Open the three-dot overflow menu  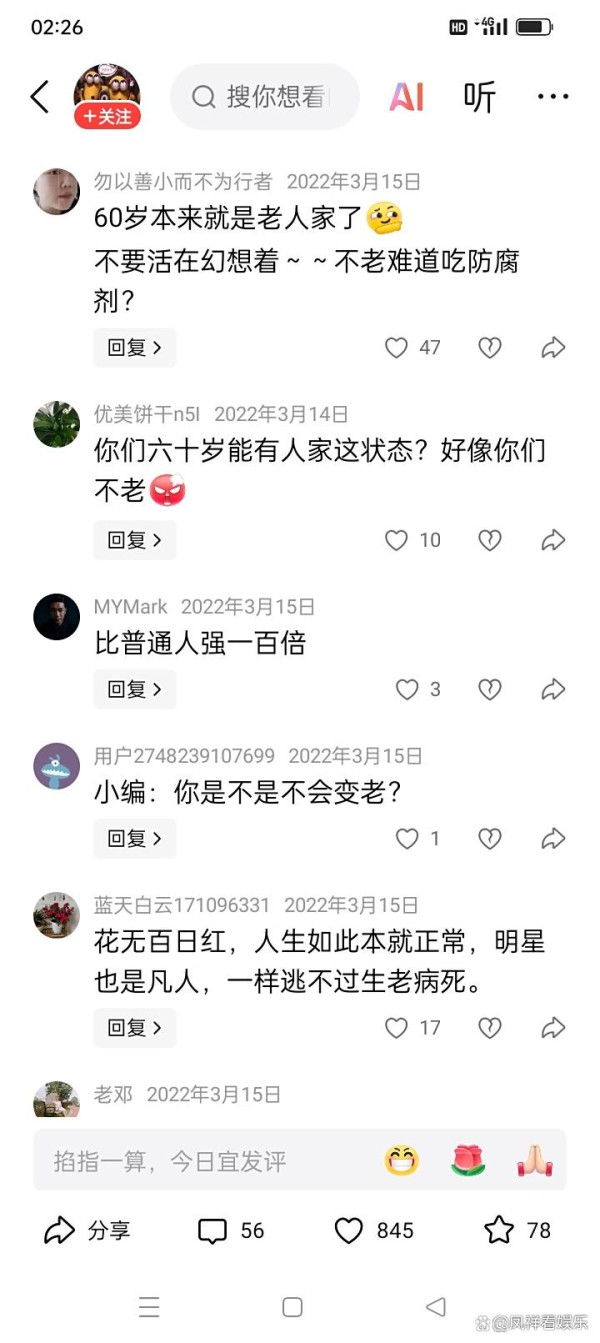[x=553, y=97]
